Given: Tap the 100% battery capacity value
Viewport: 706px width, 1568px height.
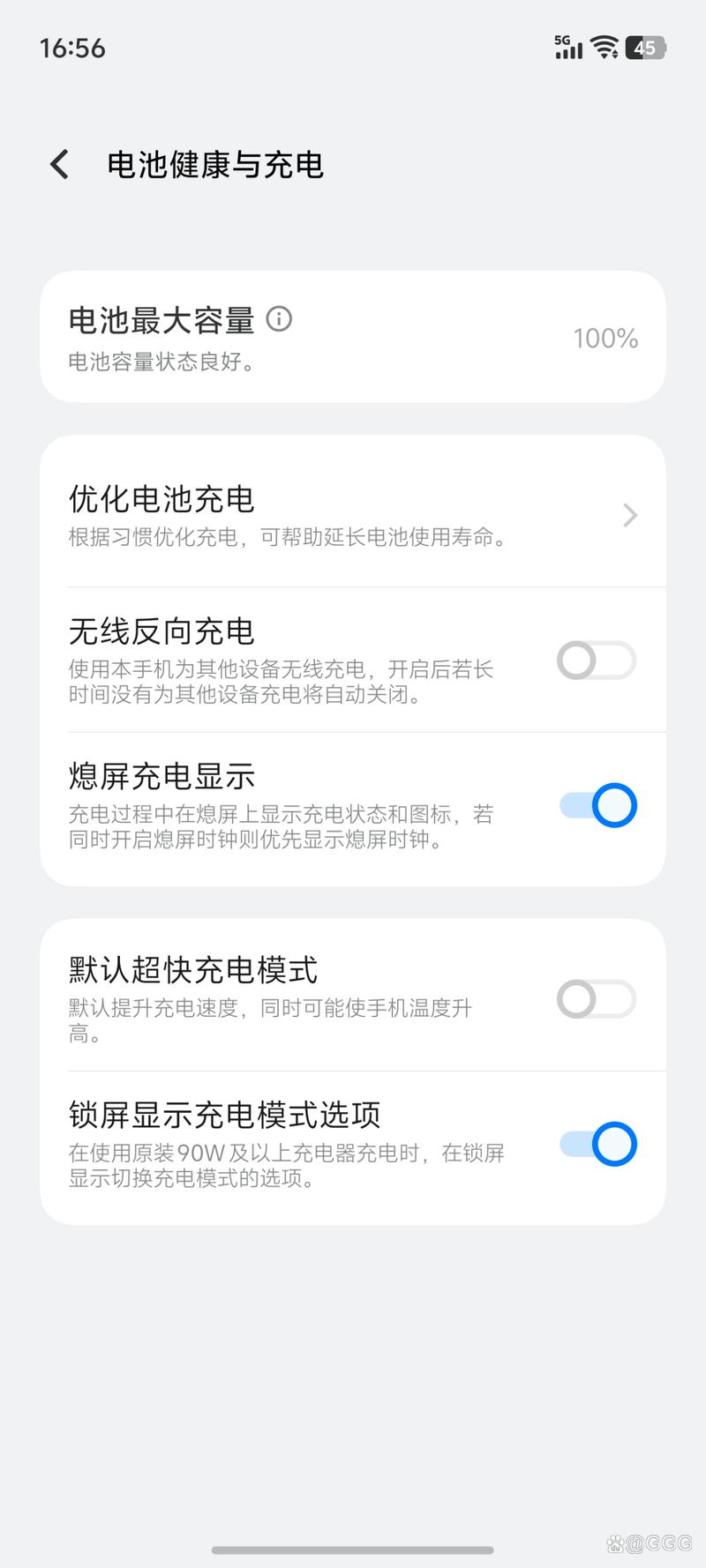Looking at the screenshot, I should [605, 338].
